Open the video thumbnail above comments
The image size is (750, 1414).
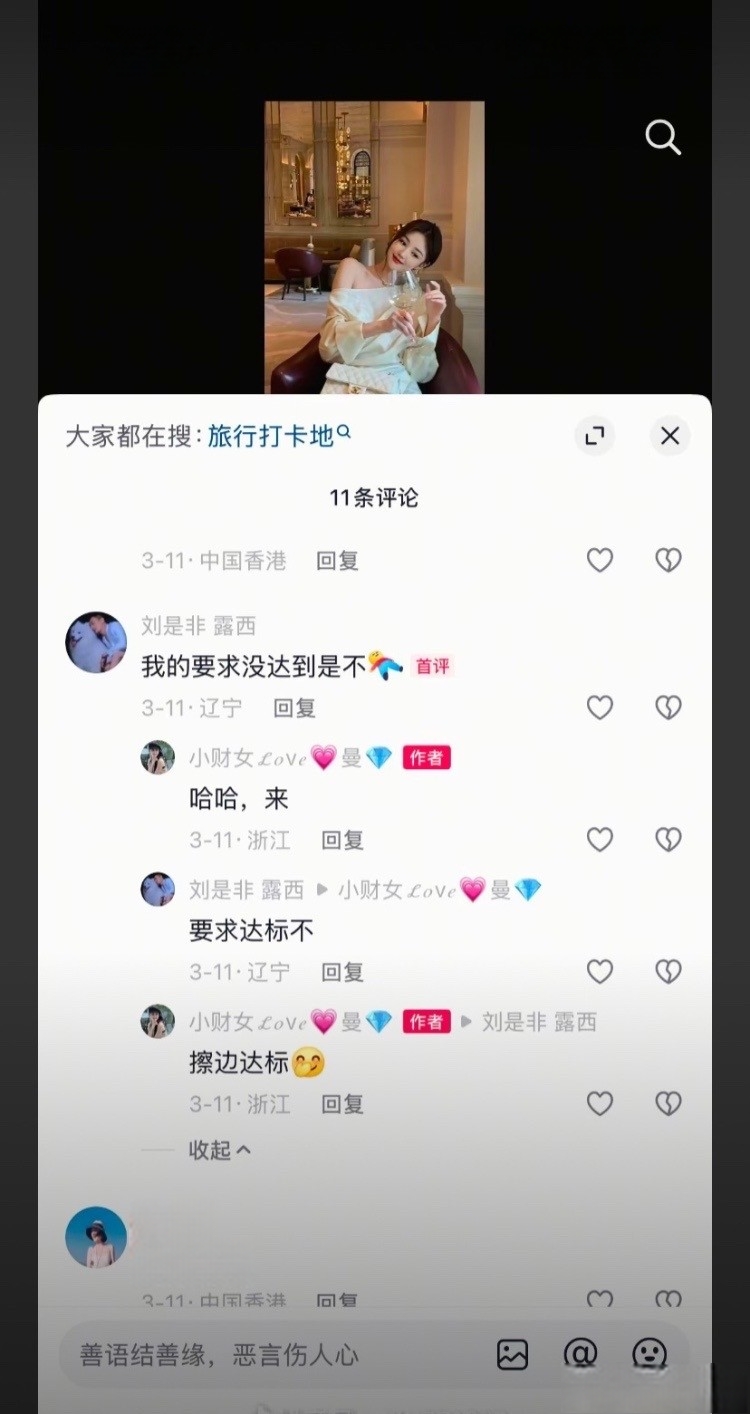pos(374,247)
